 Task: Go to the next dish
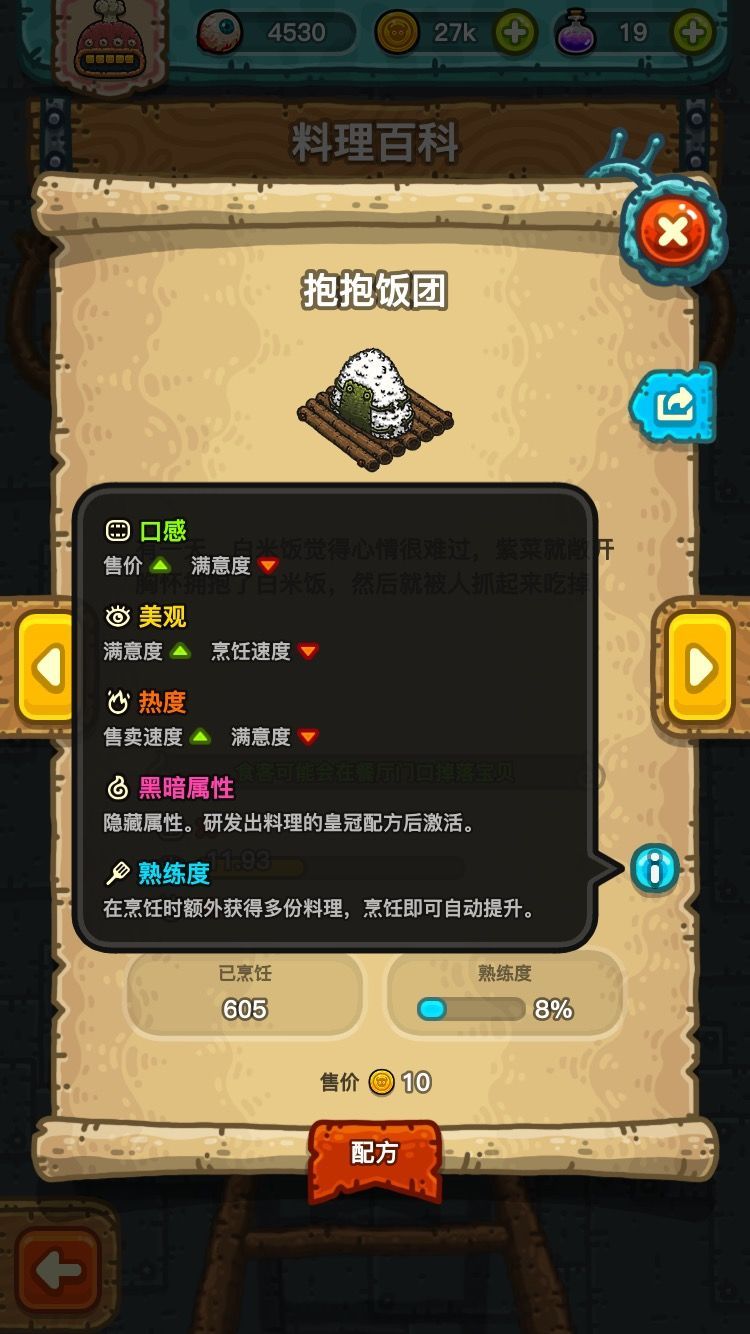700,667
